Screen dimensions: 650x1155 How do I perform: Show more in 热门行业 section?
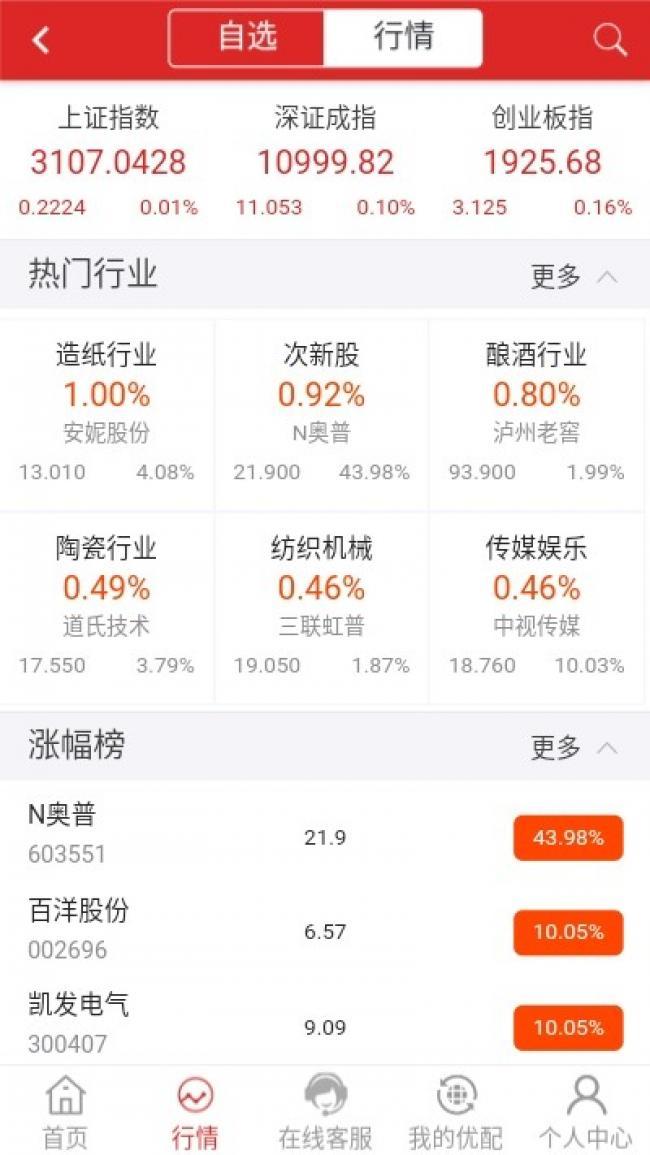click(573, 276)
